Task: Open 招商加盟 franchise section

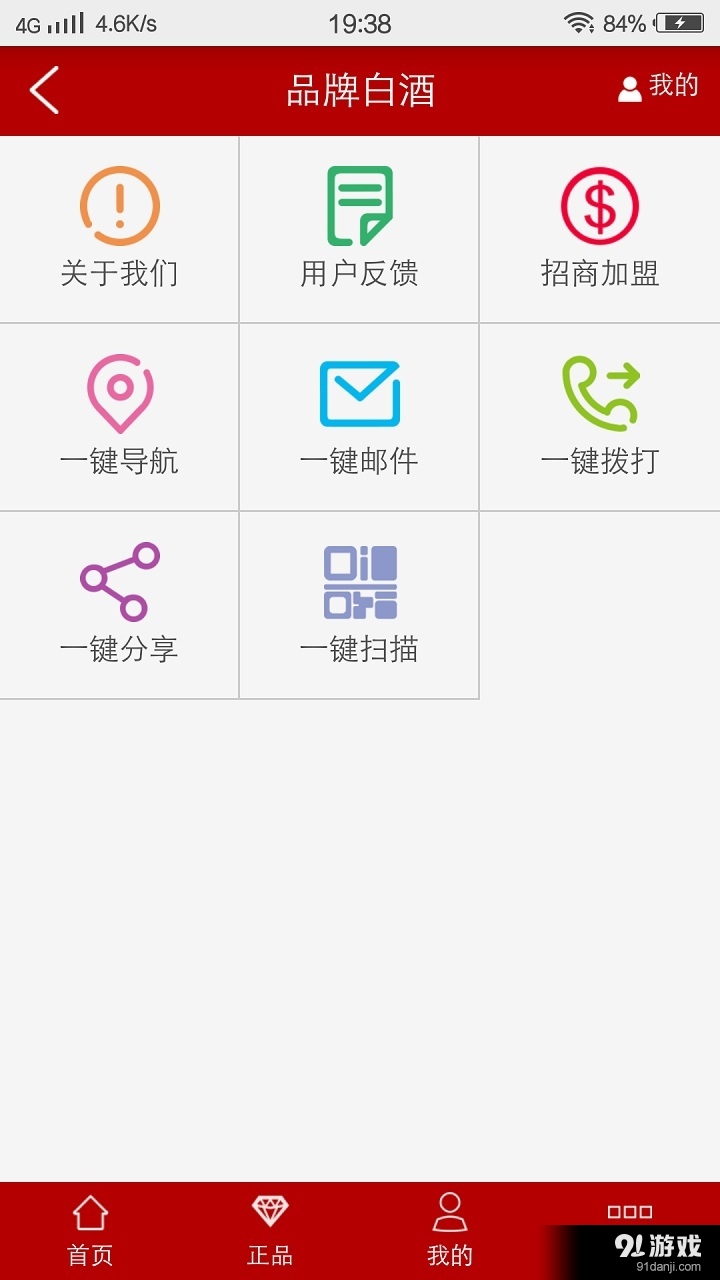Action: [x=599, y=205]
